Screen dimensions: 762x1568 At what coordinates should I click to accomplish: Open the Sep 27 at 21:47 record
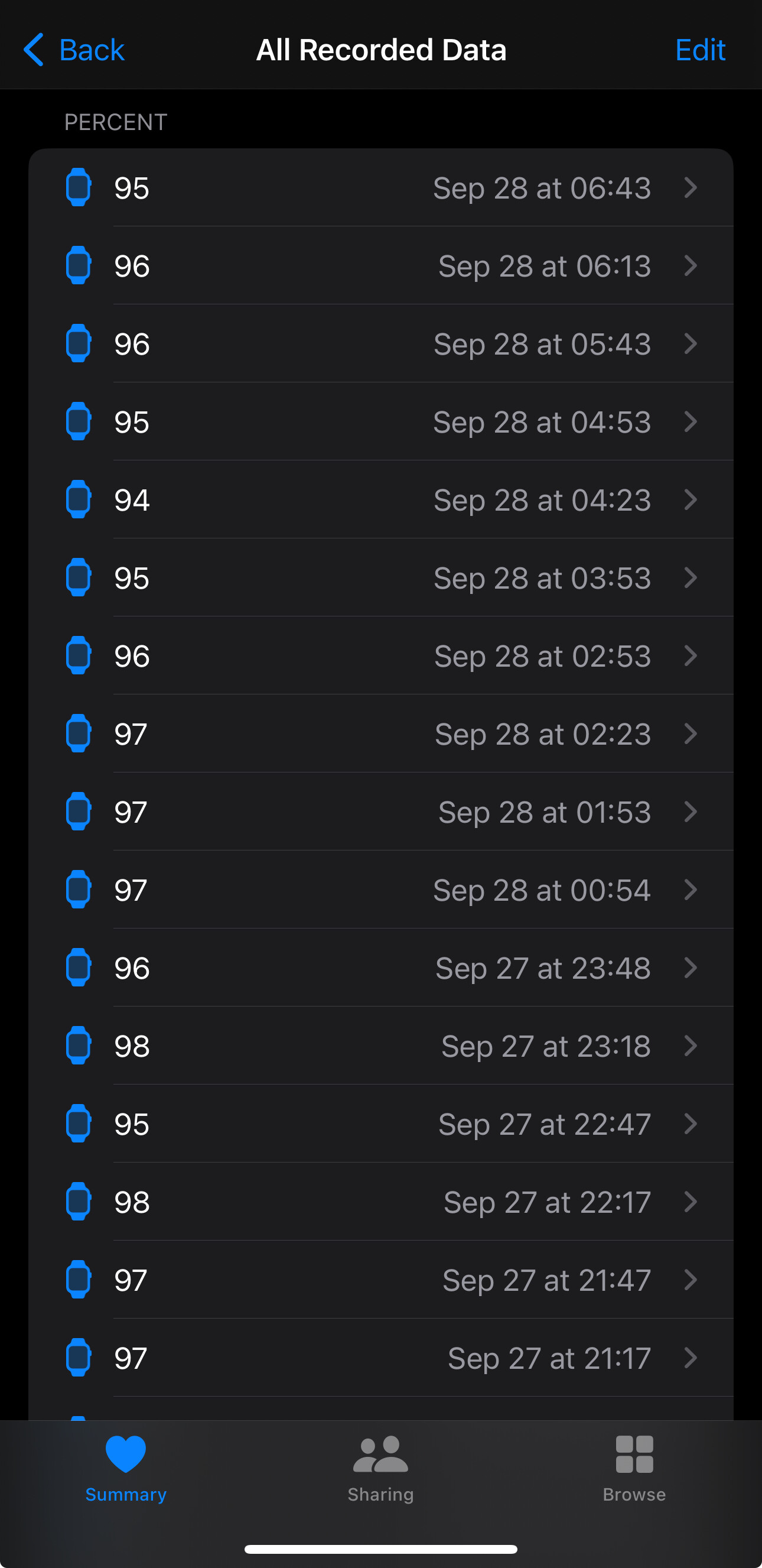coord(380,1278)
